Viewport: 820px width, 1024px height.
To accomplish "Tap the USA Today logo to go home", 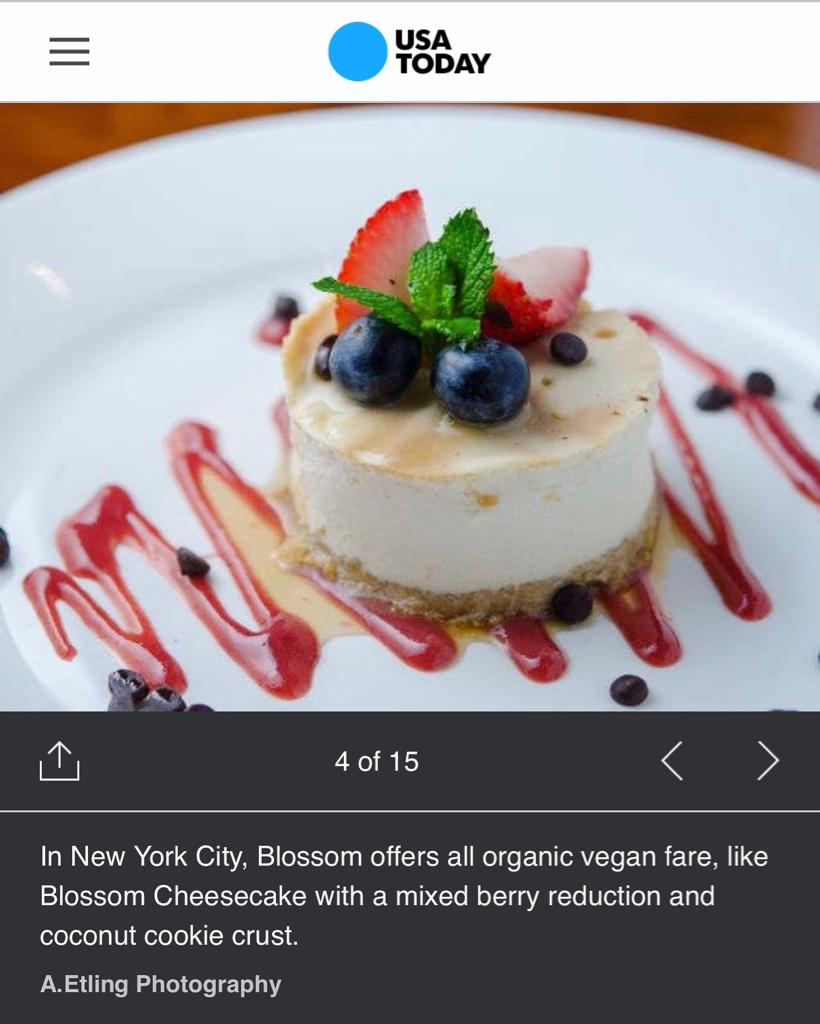I will [409, 52].
